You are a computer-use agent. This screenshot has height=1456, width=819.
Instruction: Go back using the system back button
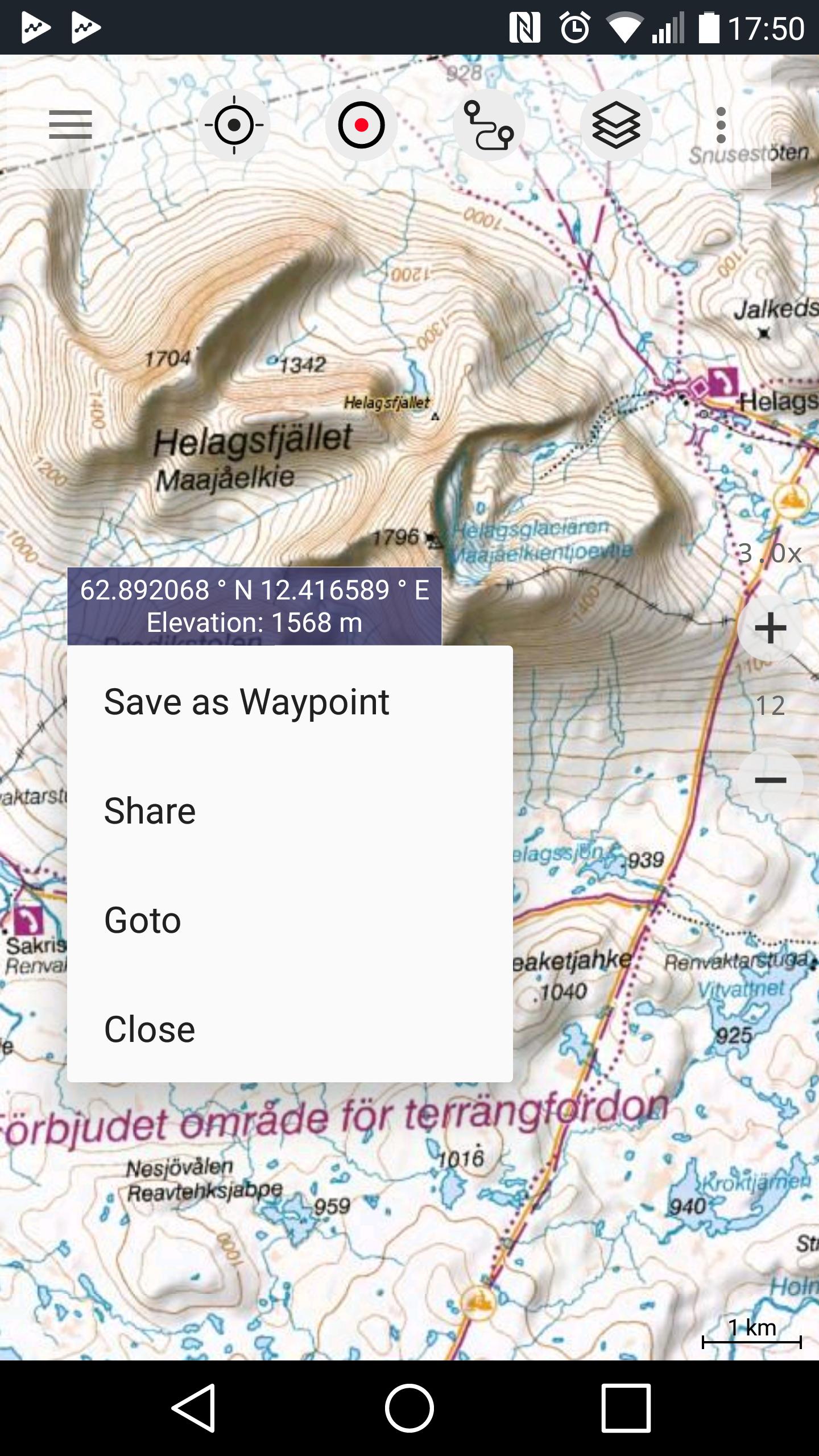click(193, 1408)
